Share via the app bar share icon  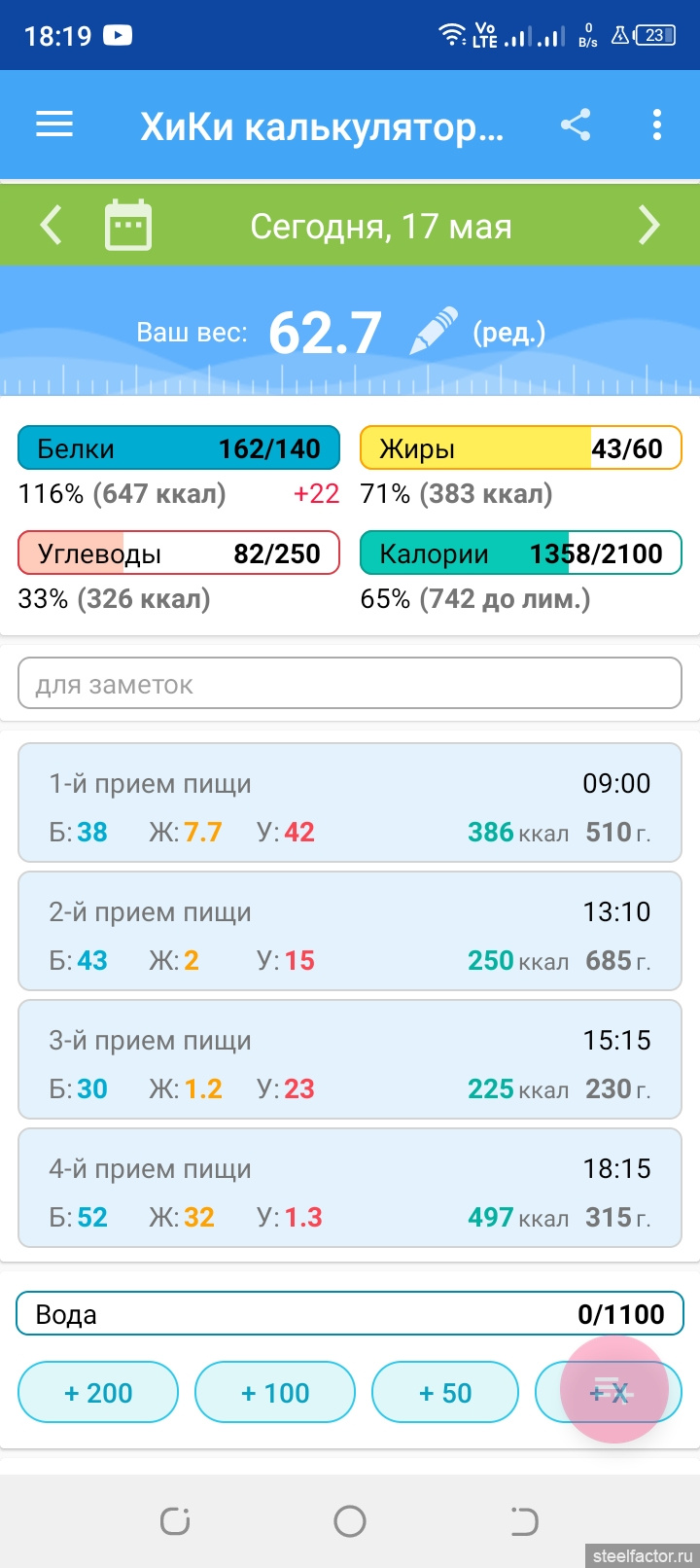(x=576, y=125)
